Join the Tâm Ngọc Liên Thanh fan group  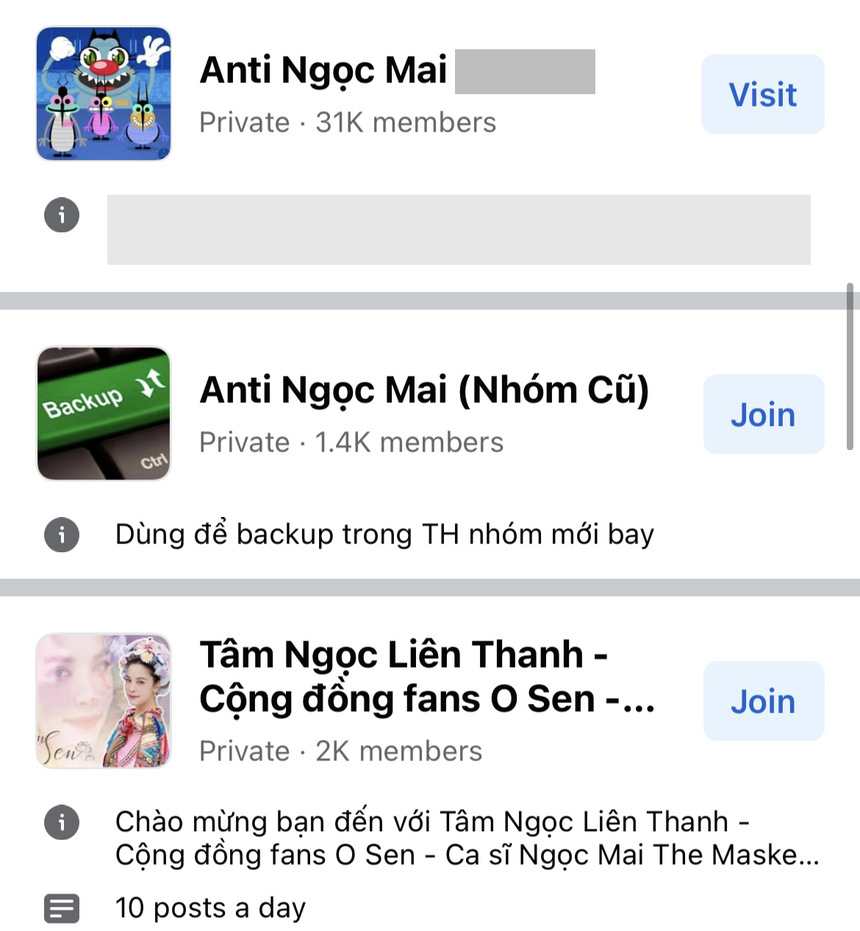763,701
